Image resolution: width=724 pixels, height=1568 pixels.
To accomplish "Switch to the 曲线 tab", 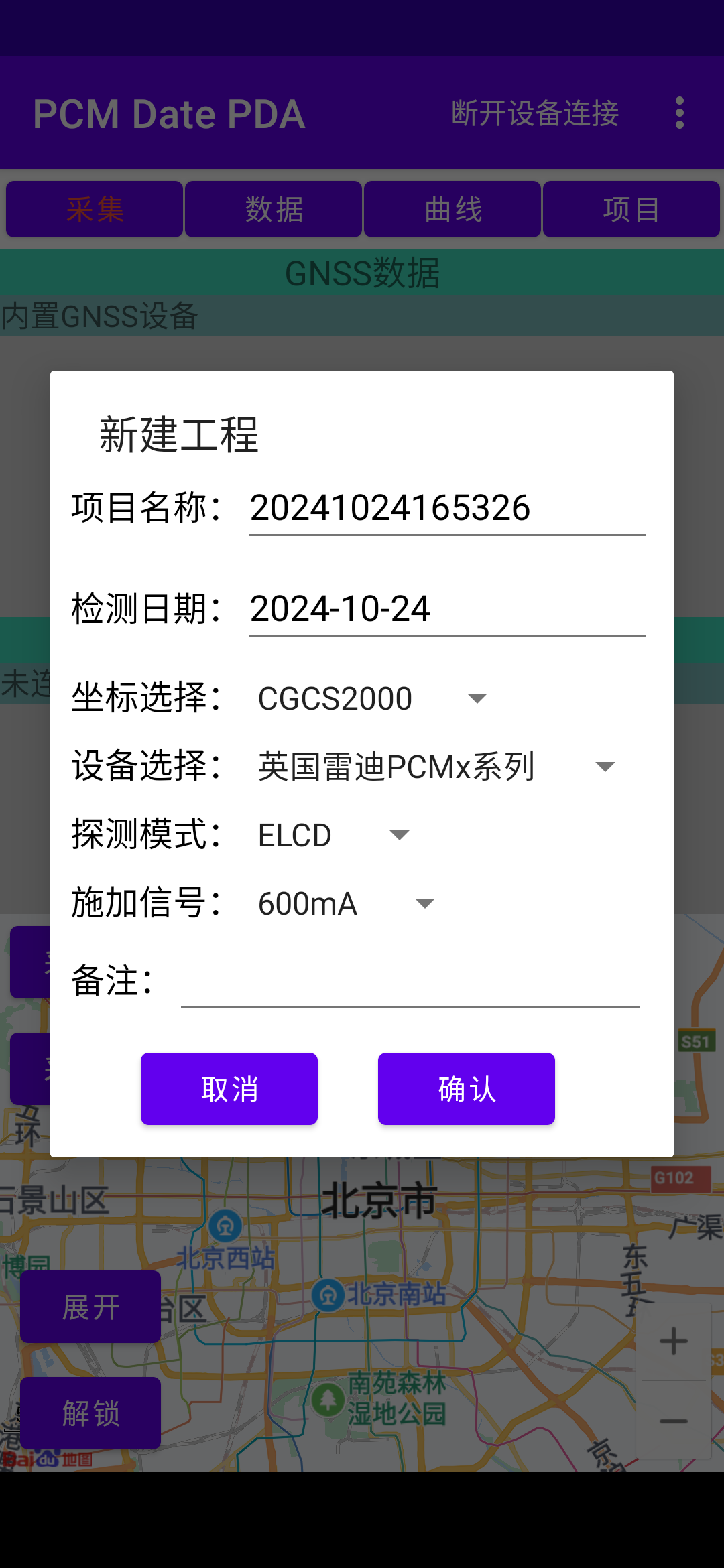I will [x=452, y=208].
